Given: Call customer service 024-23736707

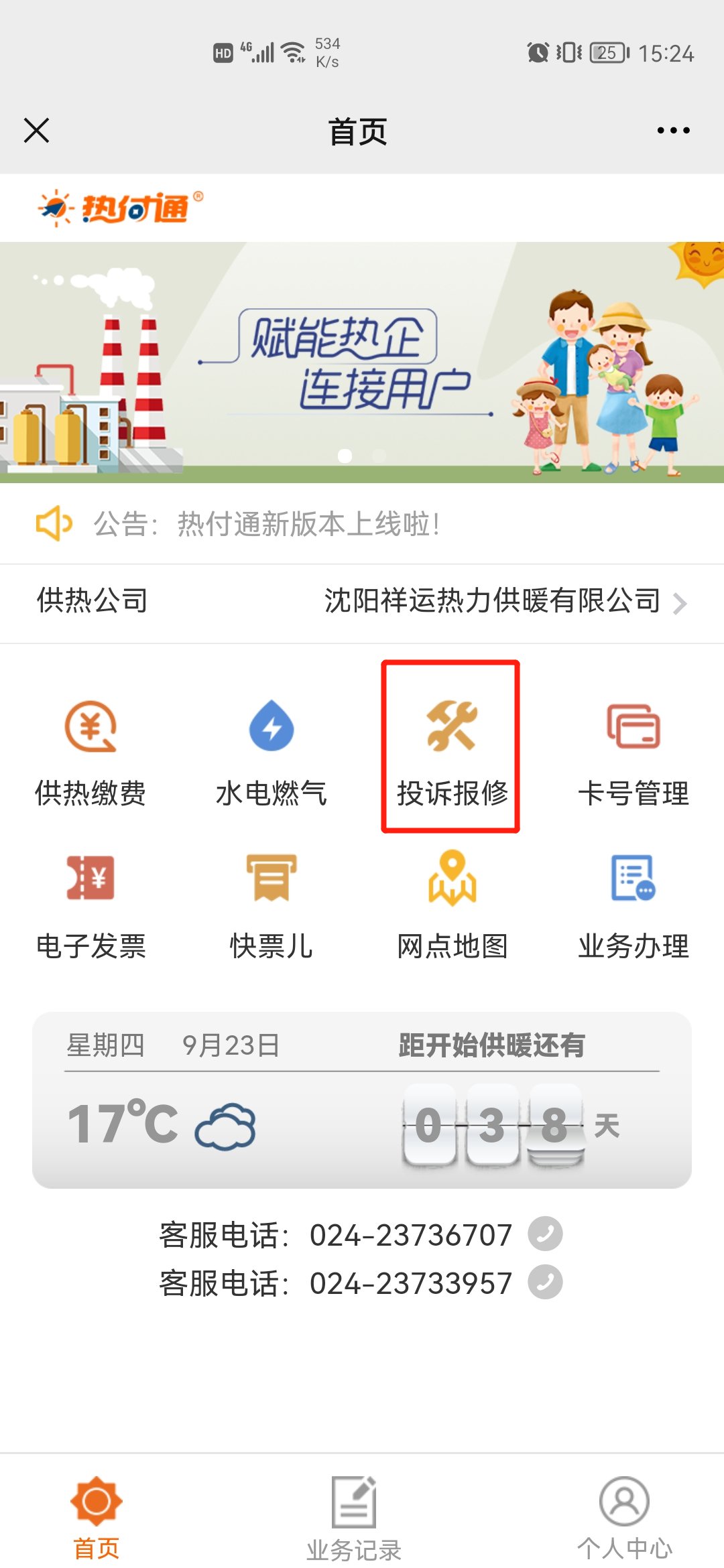Looking at the screenshot, I should click(x=545, y=1234).
